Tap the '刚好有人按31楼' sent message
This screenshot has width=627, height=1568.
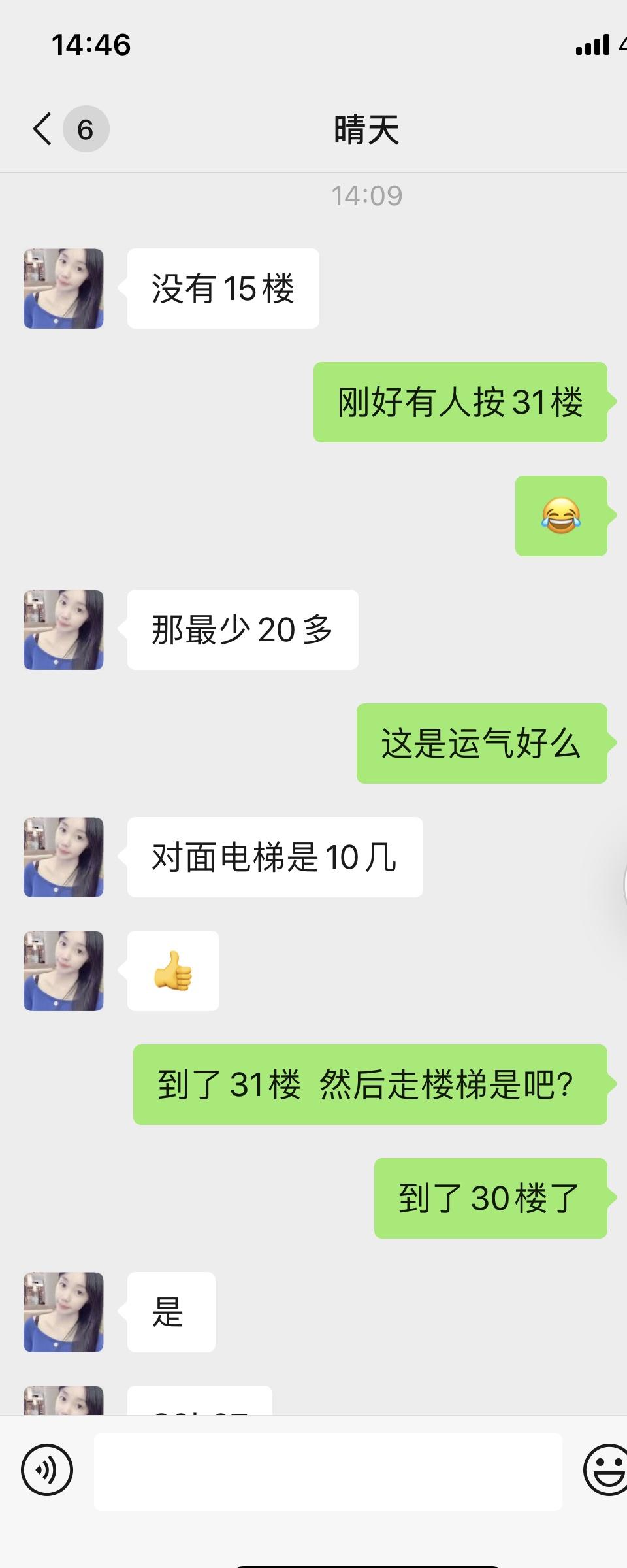(460, 403)
